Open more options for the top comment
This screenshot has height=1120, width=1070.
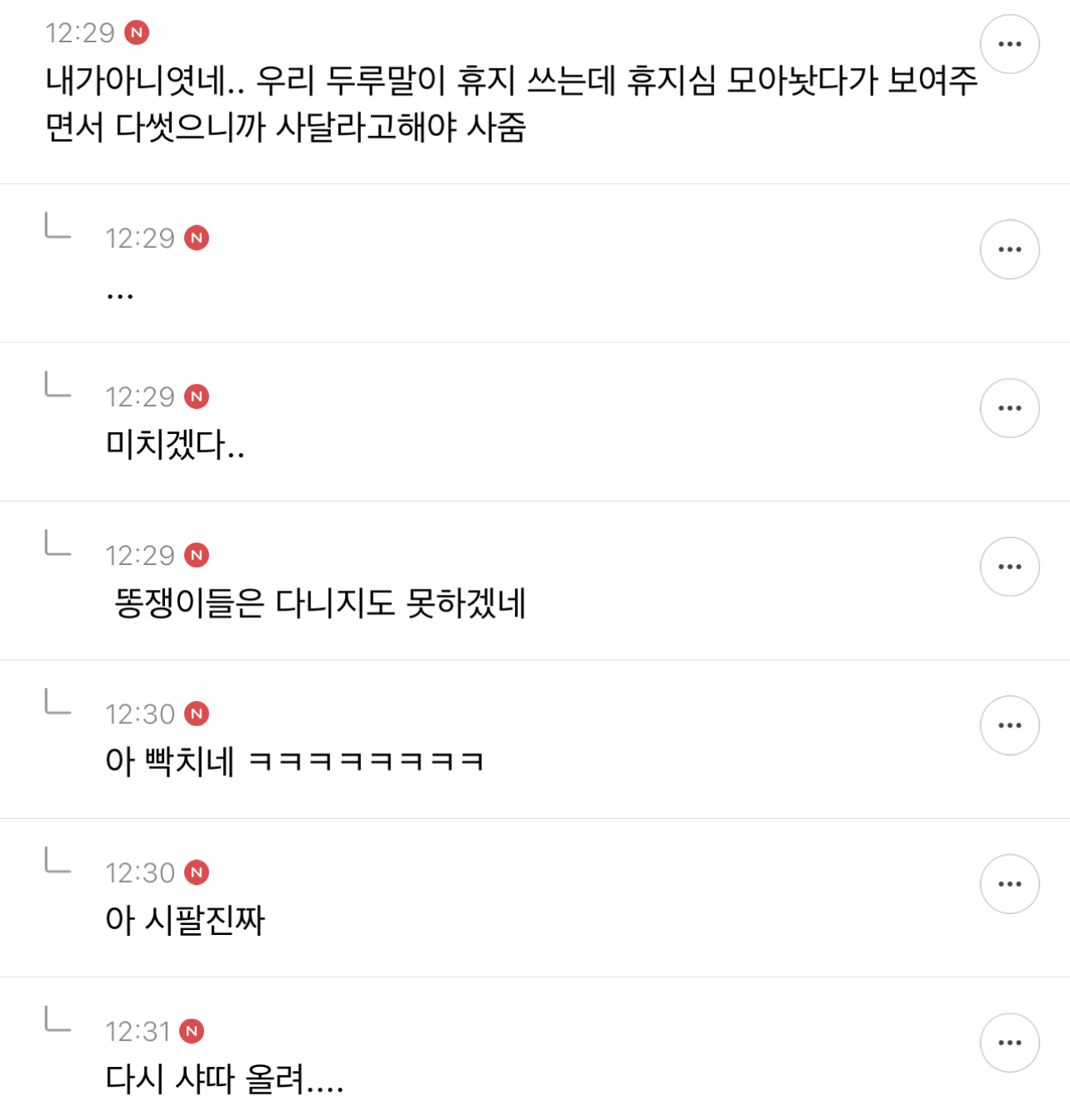[1009, 44]
